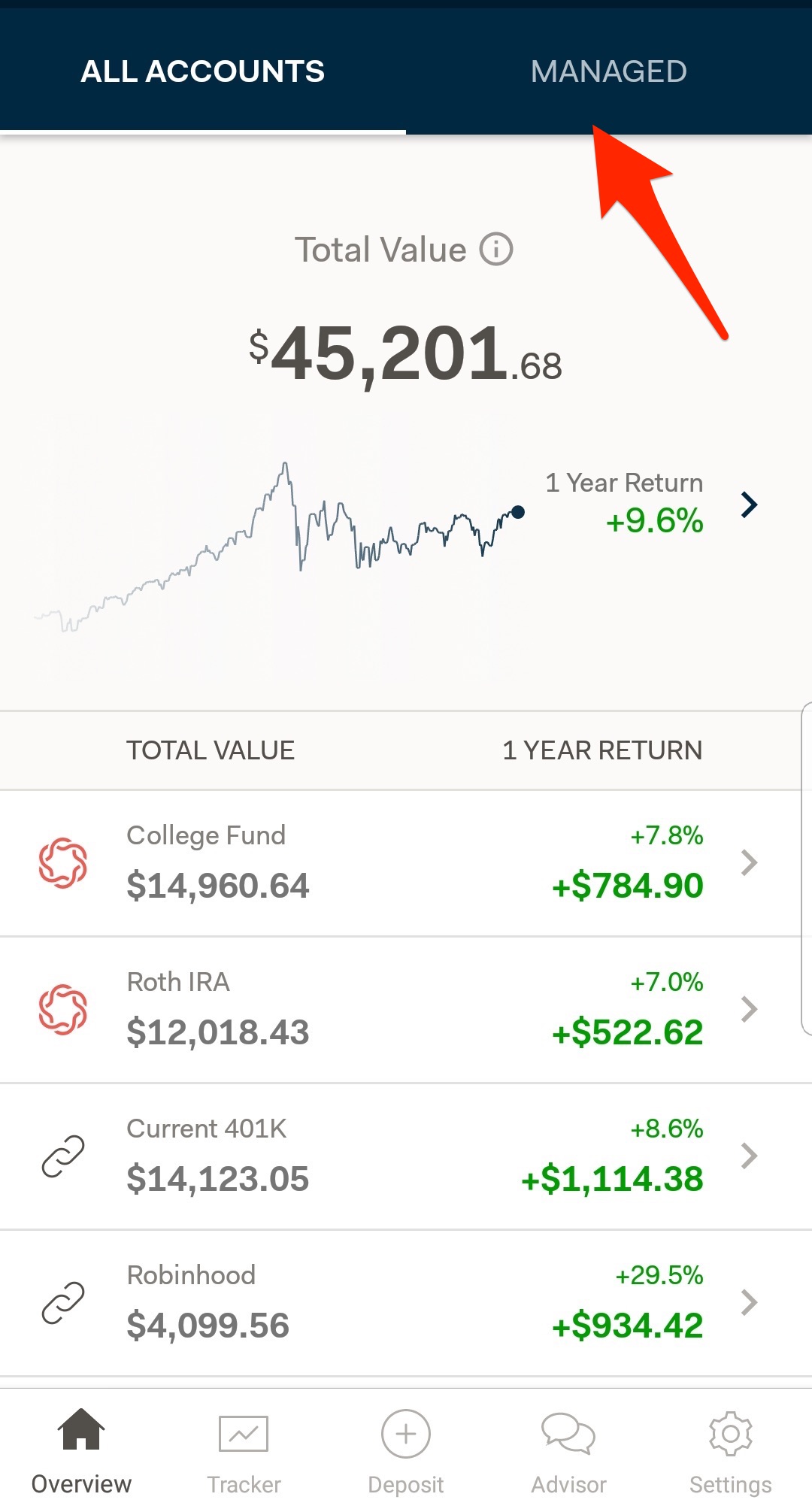Tap the Total Value info icon
812x1512 pixels.
(x=496, y=249)
